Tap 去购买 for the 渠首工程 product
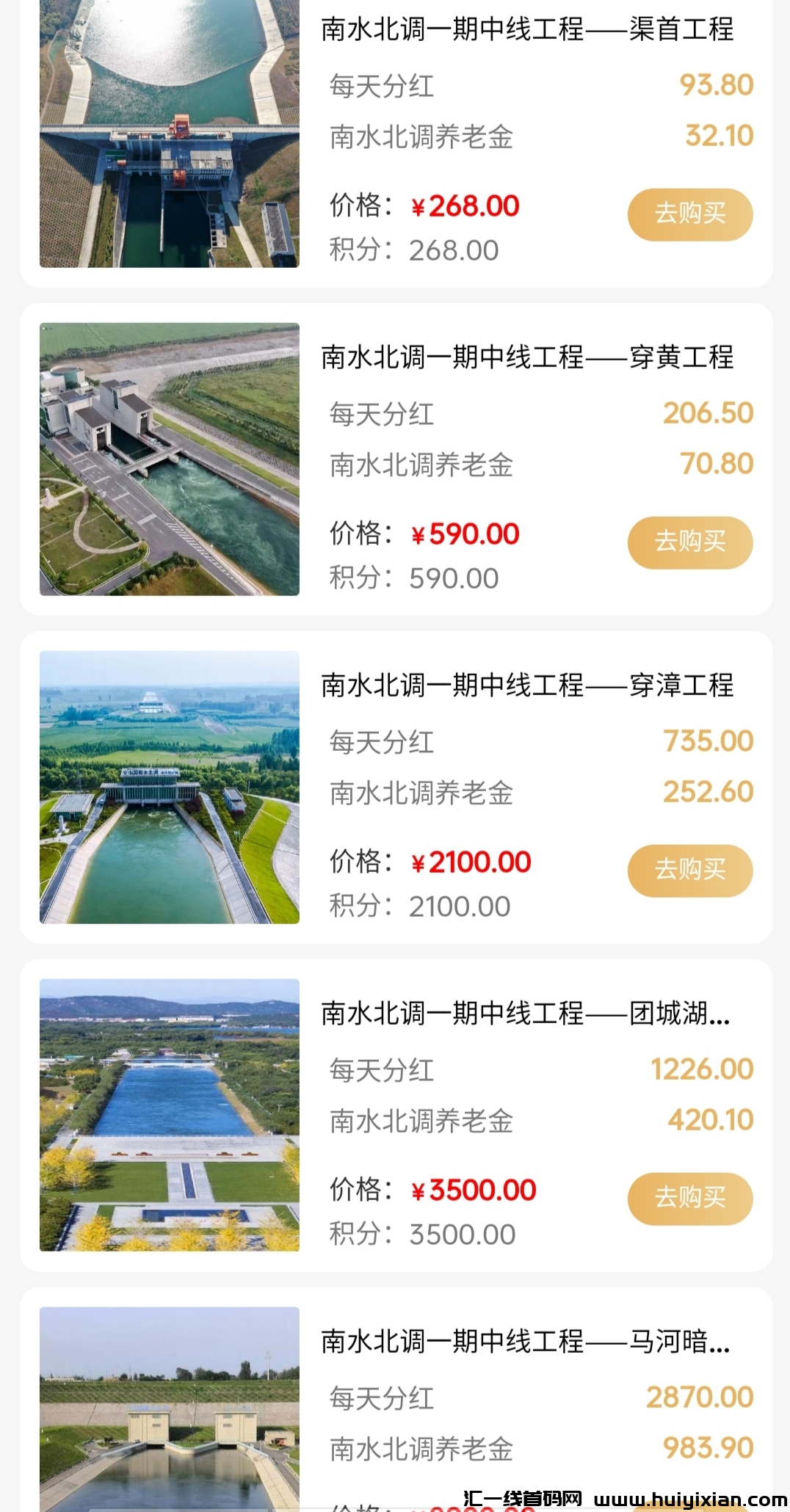Image resolution: width=790 pixels, height=1512 pixels. click(690, 214)
